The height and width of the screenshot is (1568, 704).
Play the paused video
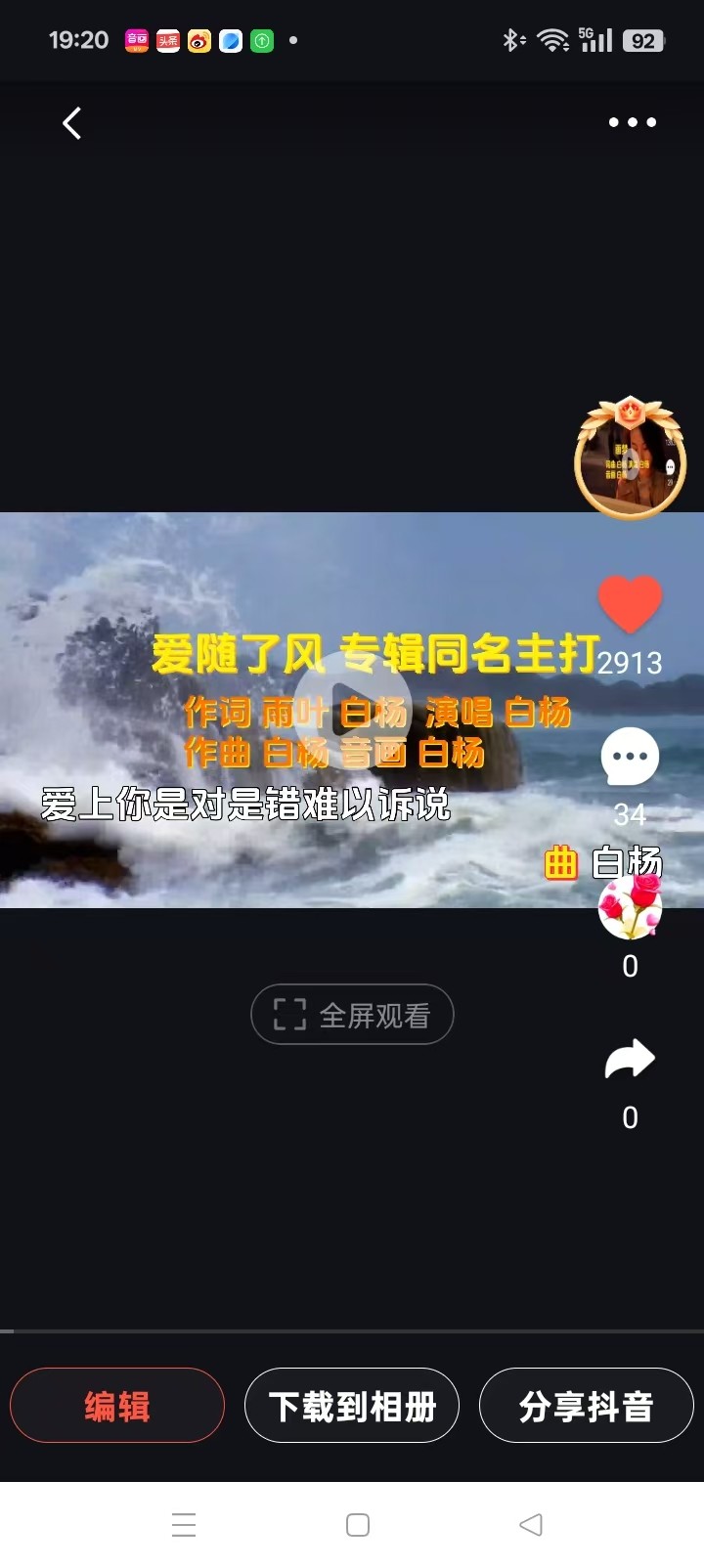tap(352, 709)
